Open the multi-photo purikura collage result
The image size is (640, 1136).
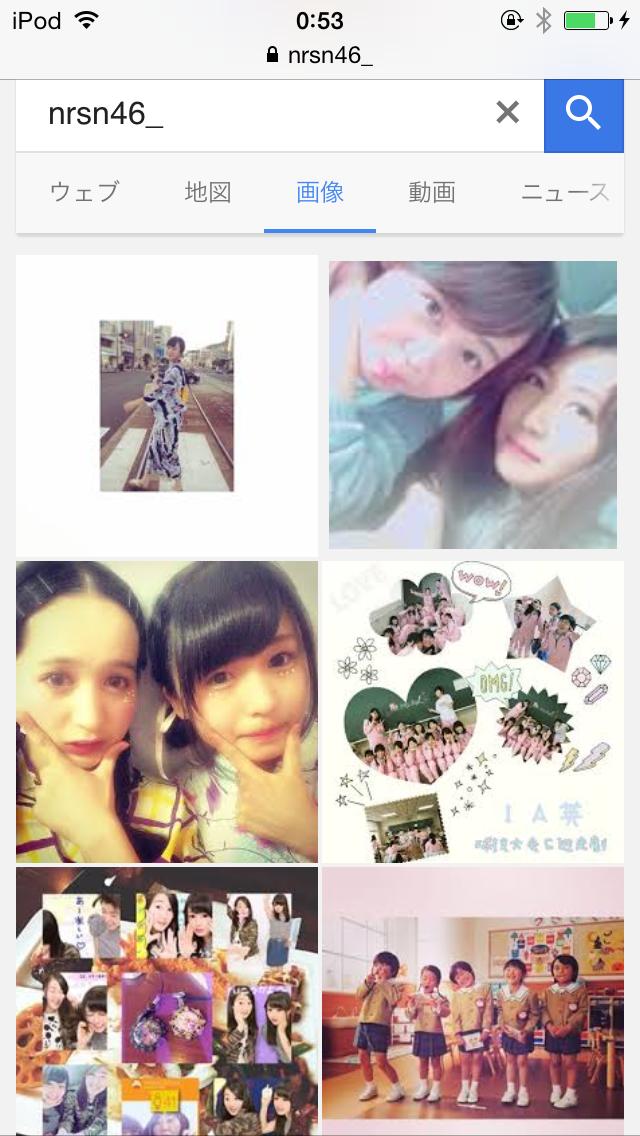point(167,1001)
